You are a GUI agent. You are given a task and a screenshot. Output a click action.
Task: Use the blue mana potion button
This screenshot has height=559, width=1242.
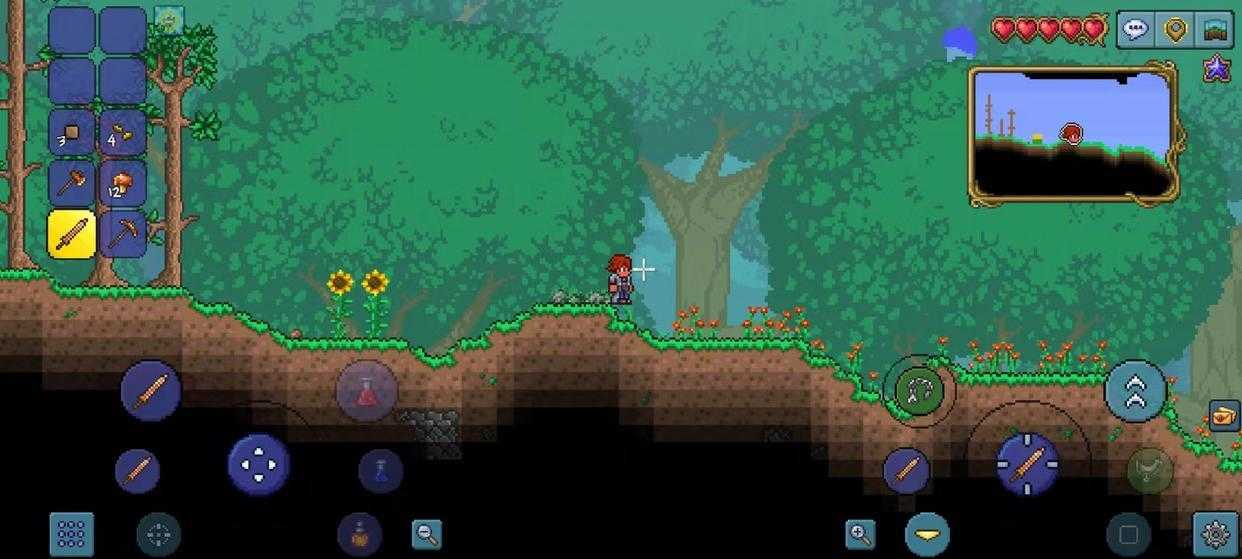click(381, 470)
